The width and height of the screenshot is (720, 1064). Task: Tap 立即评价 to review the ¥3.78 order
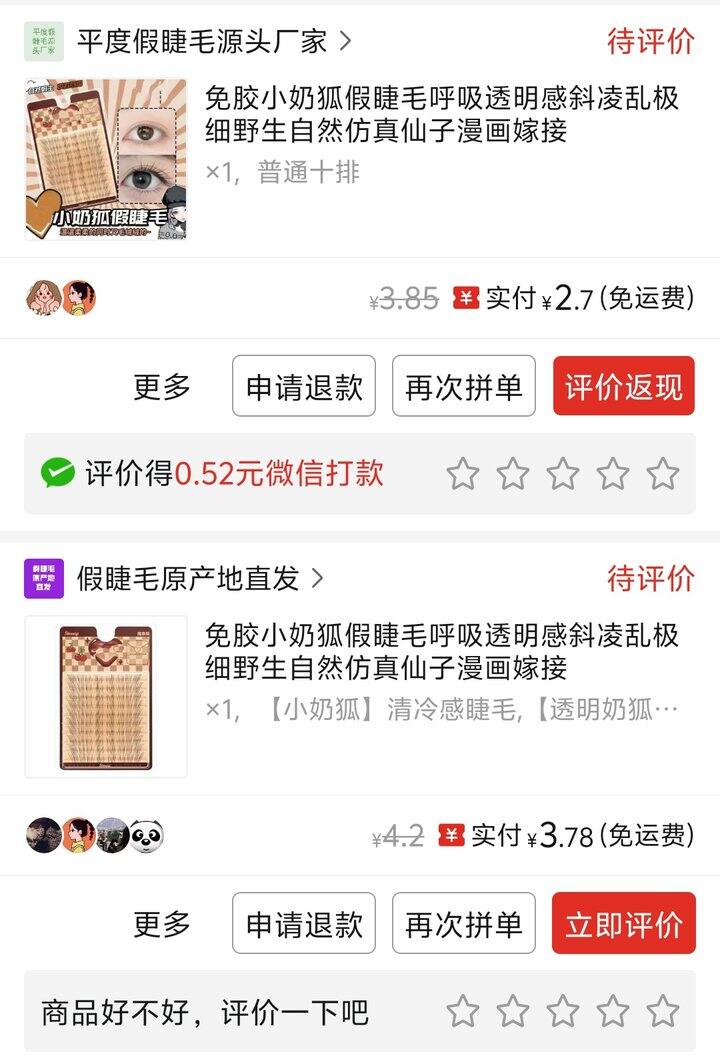point(623,924)
